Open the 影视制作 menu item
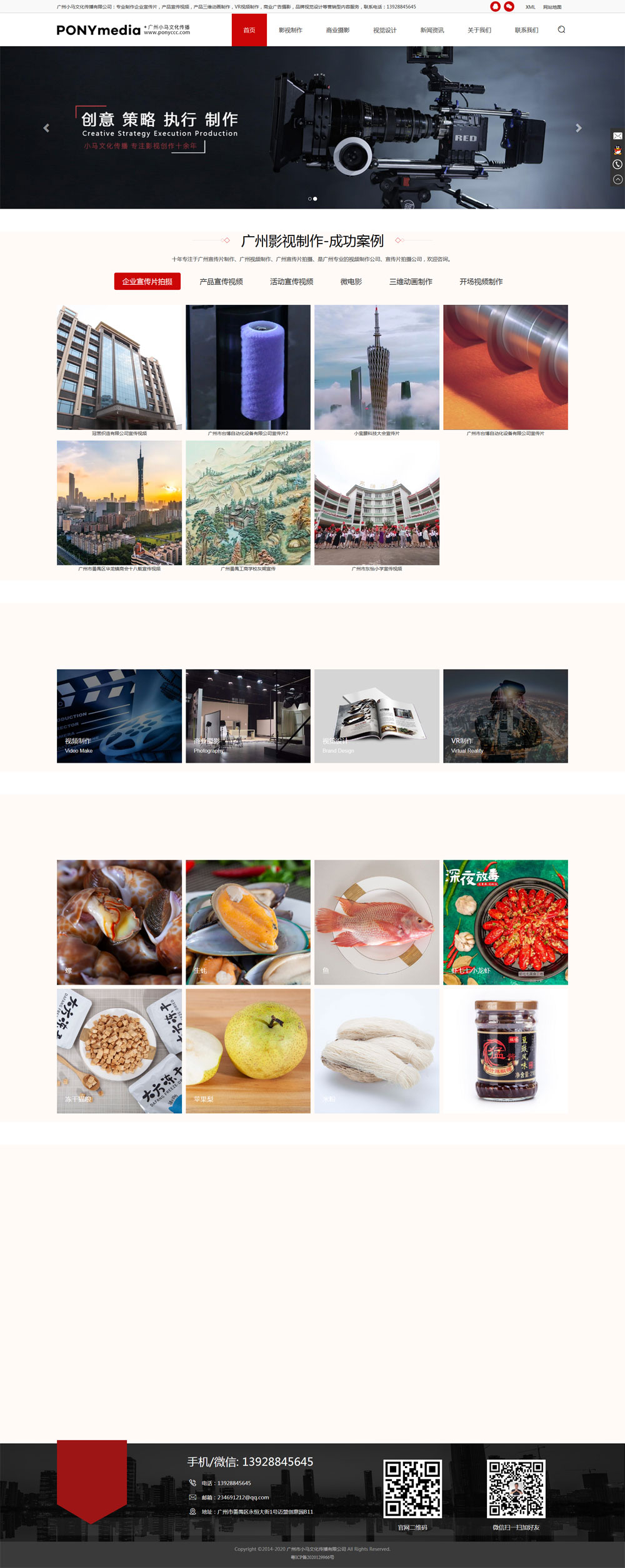This screenshot has width=625, height=1568. tap(290, 30)
